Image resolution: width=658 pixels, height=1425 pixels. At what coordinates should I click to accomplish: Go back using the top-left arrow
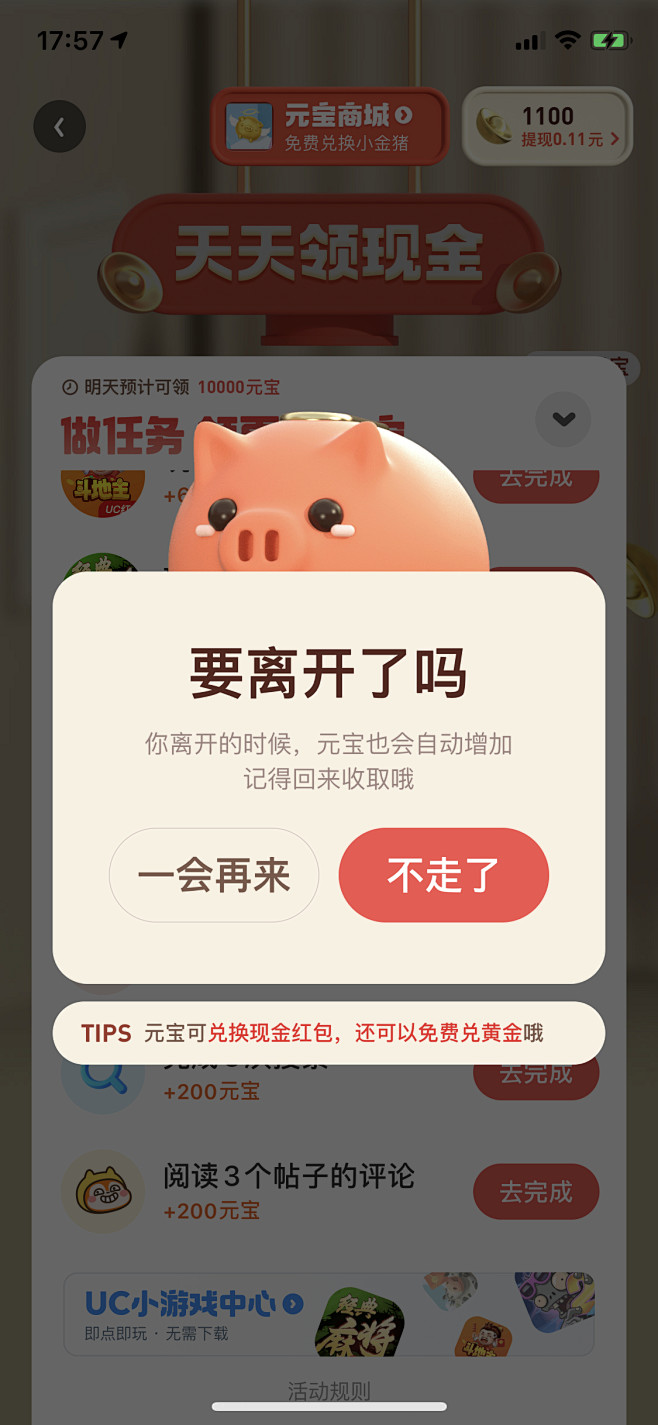(60, 127)
